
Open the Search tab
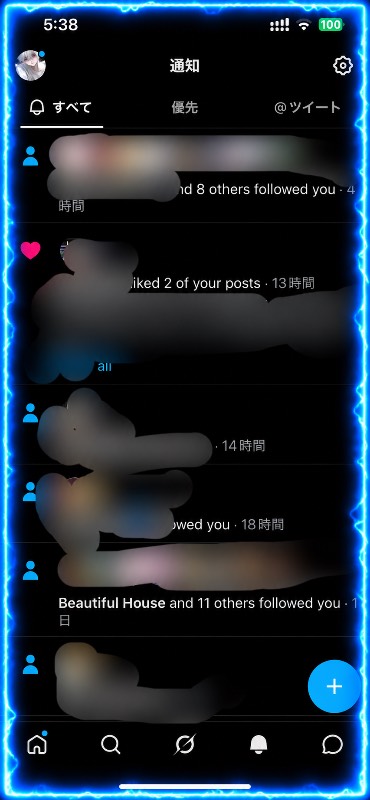[x=111, y=745]
